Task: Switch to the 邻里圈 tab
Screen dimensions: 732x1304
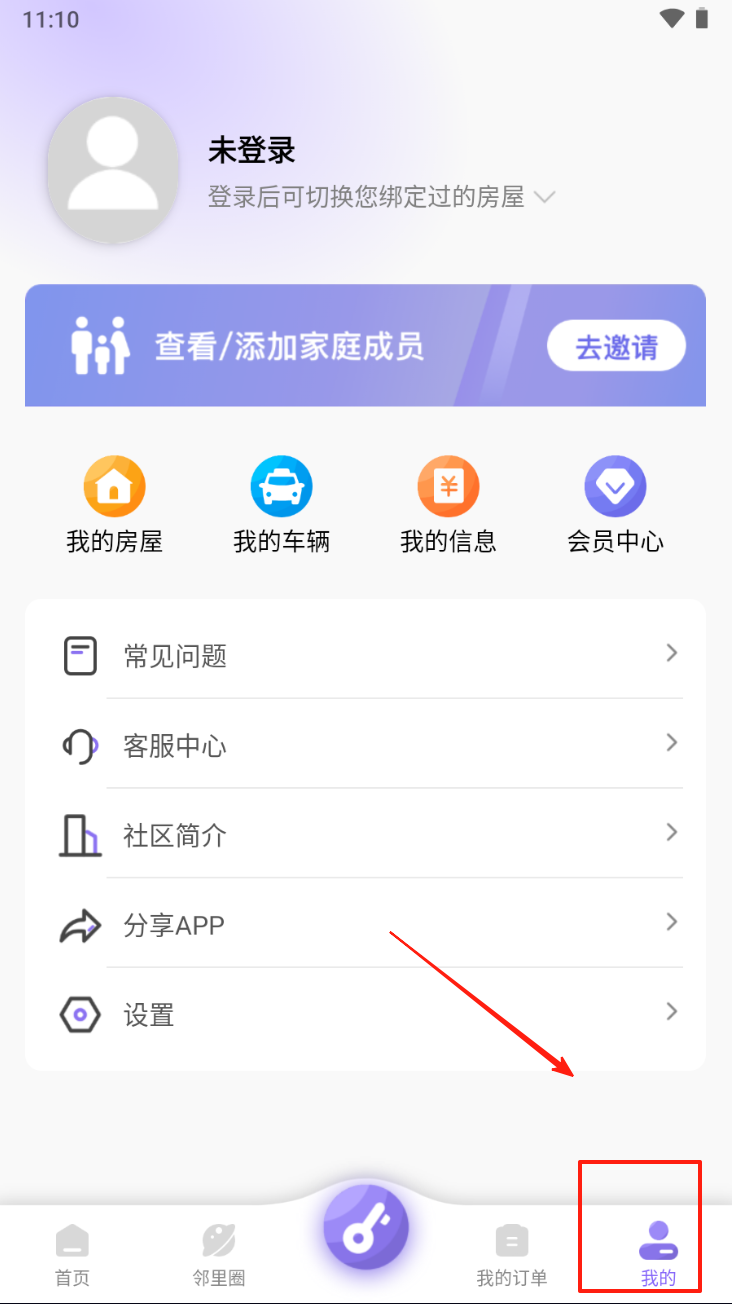Action: pos(219,1254)
